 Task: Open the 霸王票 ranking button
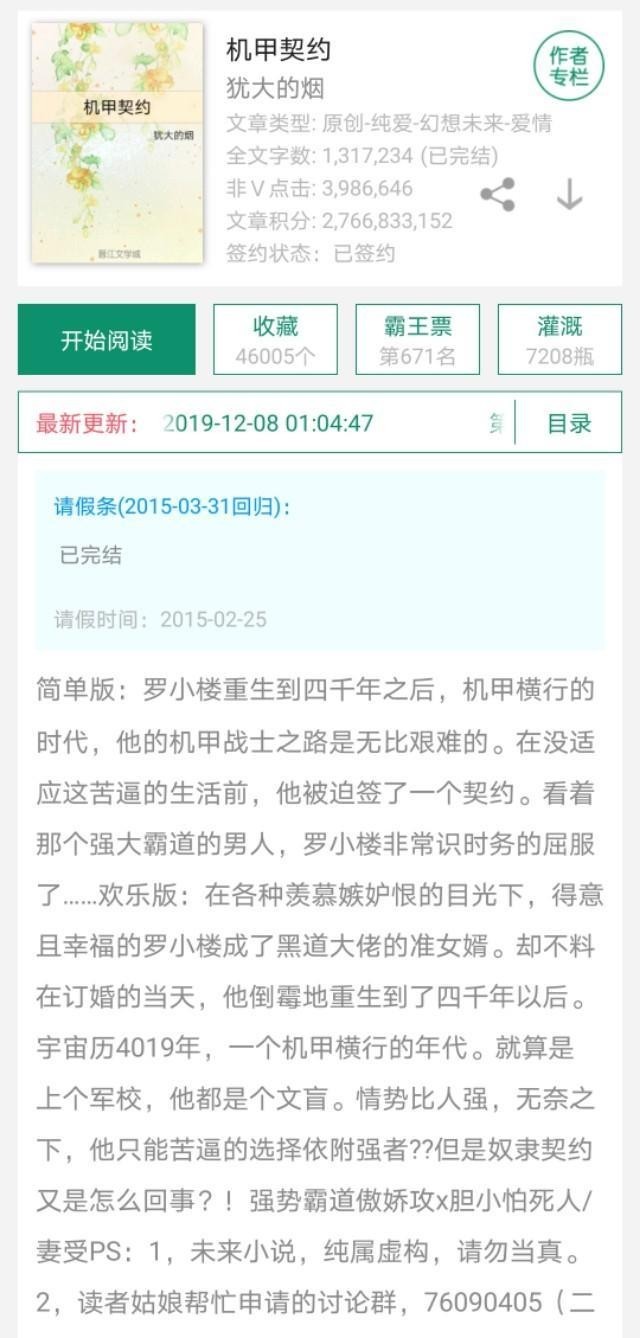point(417,340)
